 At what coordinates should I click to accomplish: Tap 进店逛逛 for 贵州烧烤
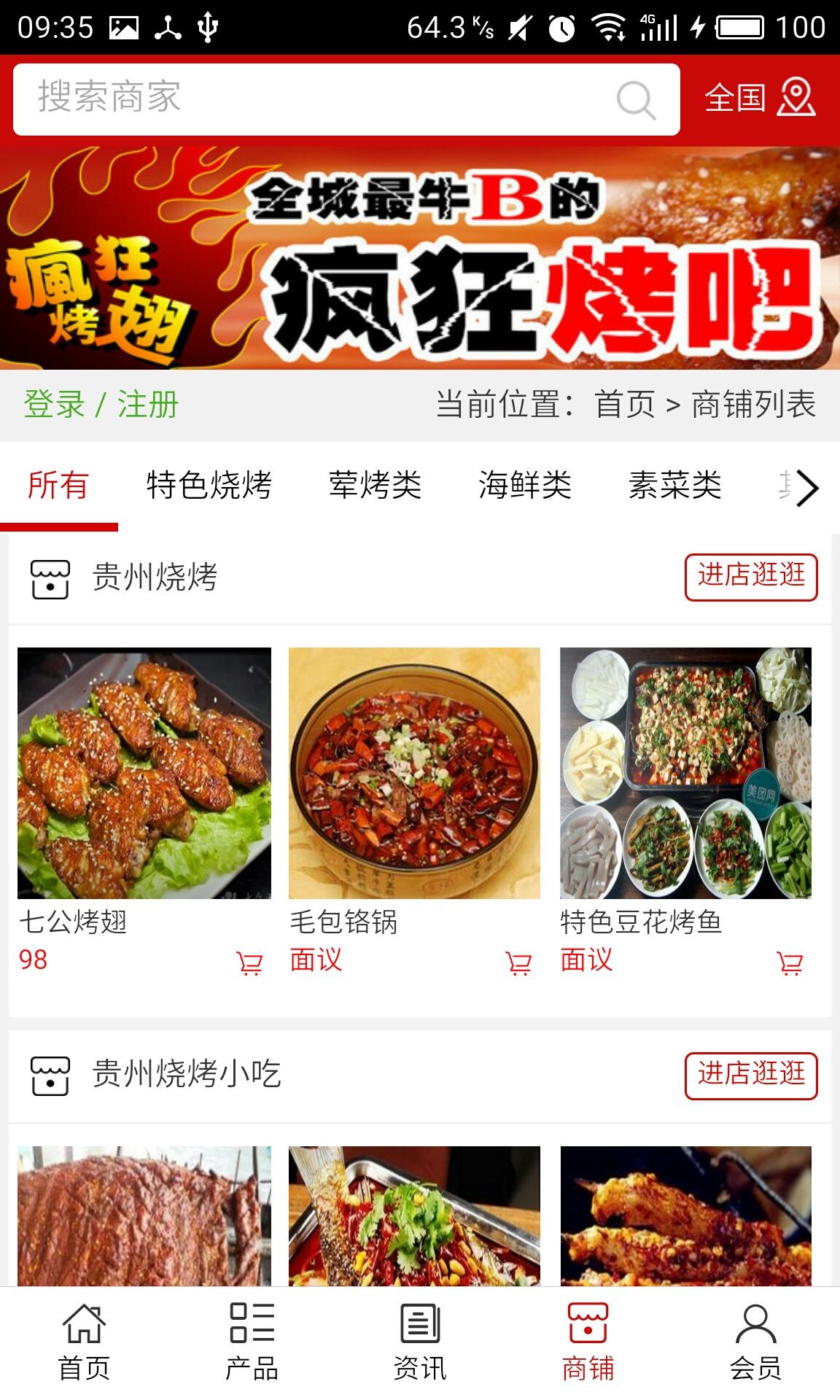pos(750,577)
